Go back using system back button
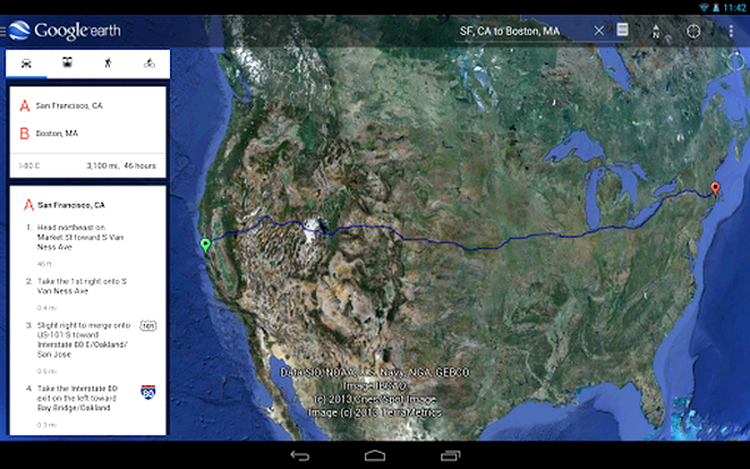The width and height of the screenshot is (750, 469). (x=299, y=455)
